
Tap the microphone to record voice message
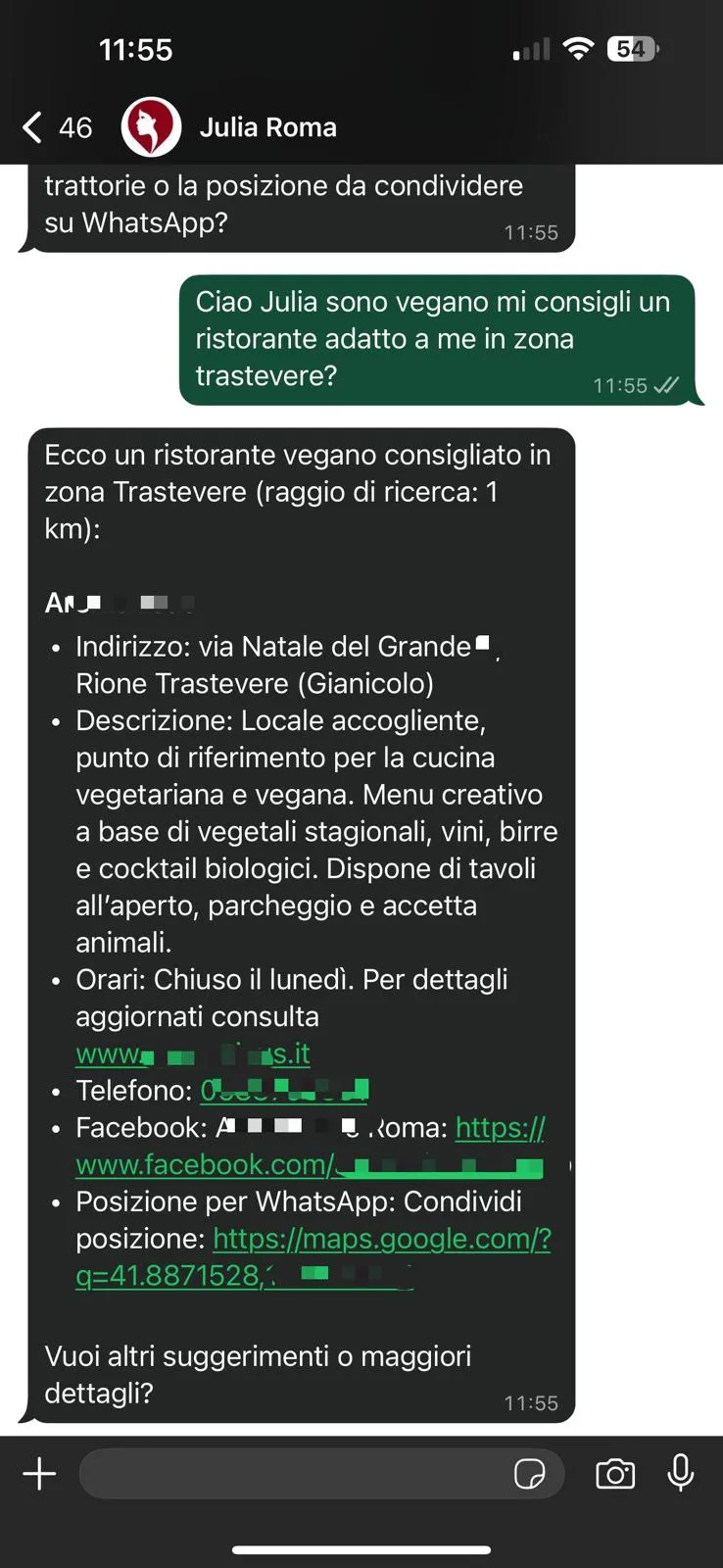tap(680, 1474)
